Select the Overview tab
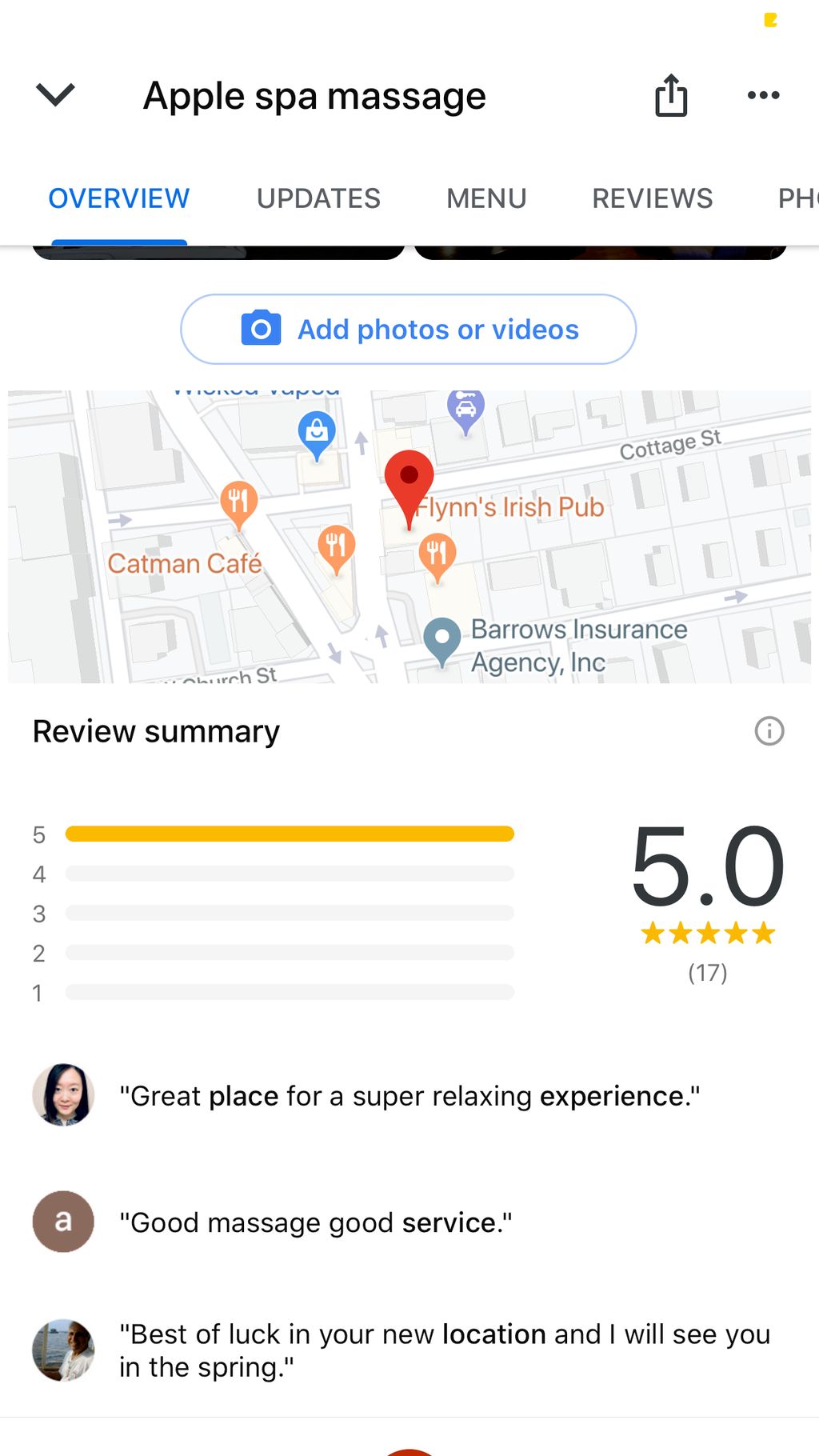The height and width of the screenshot is (1456, 819). click(x=119, y=198)
